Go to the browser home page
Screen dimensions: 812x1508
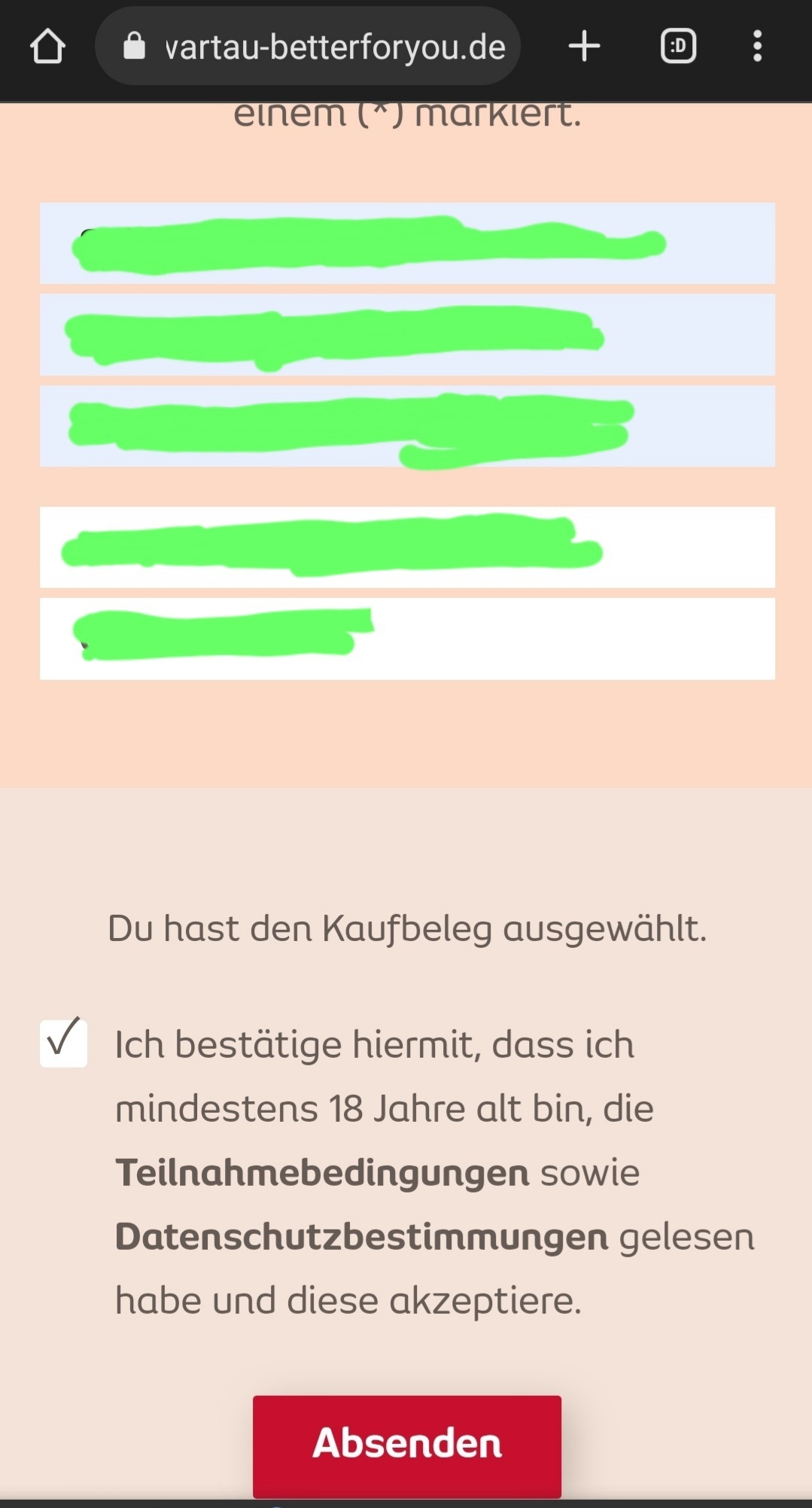(x=47, y=47)
